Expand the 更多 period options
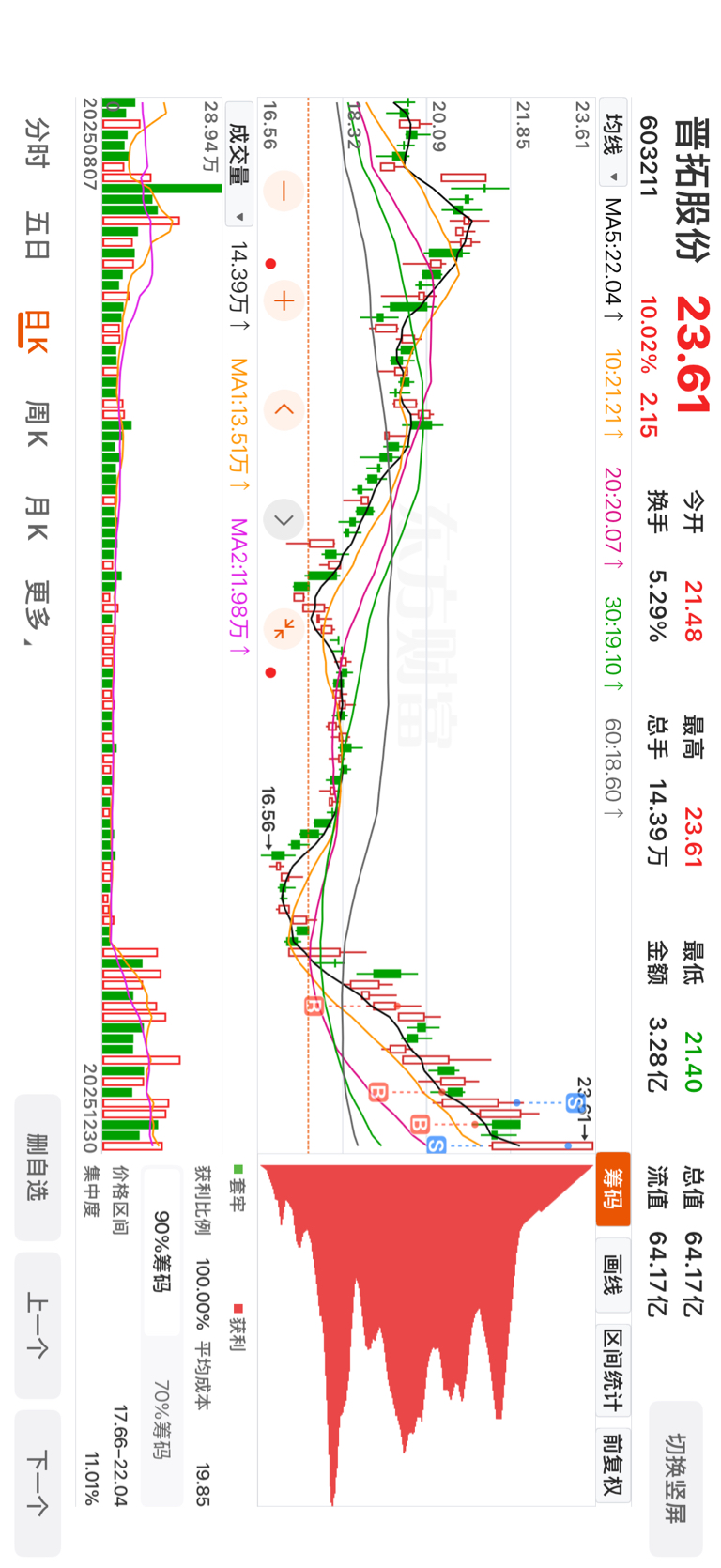Viewport: 721px width, 1568px height. [x=38, y=613]
